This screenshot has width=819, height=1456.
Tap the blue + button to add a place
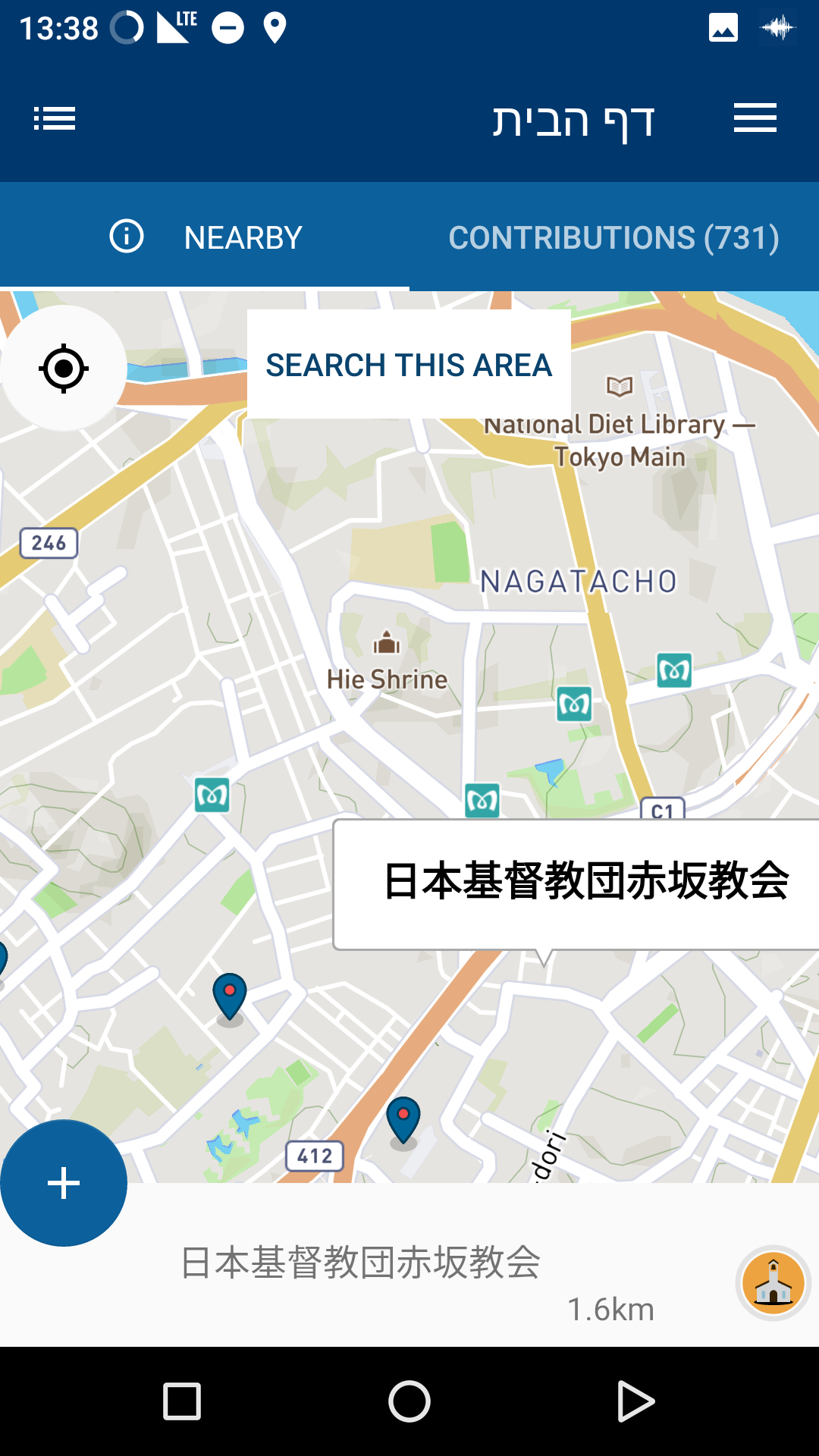pyautogui.click(x=63, y=1183)
